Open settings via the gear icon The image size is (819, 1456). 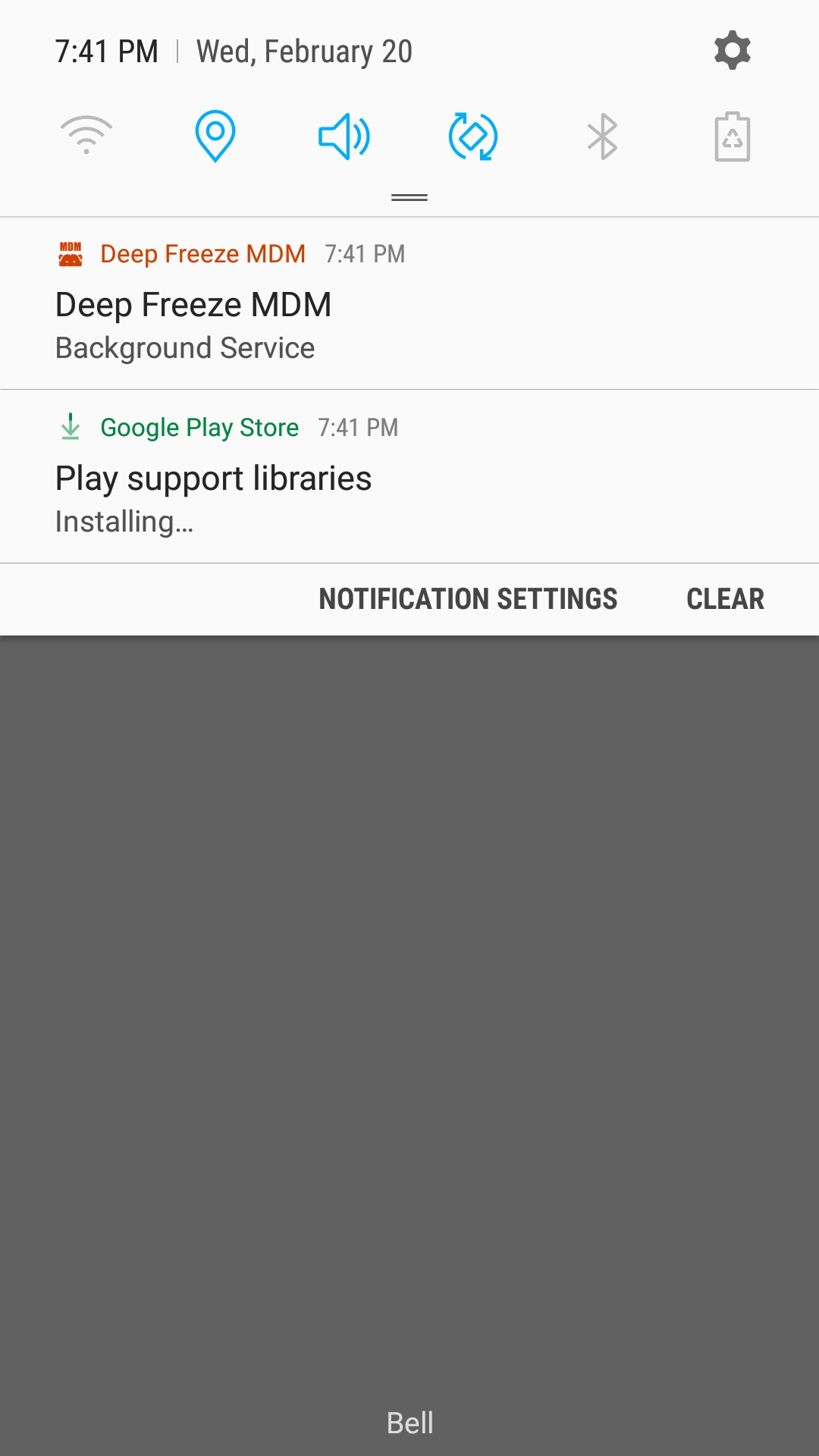pyautogui.click(x=733, y=51)
